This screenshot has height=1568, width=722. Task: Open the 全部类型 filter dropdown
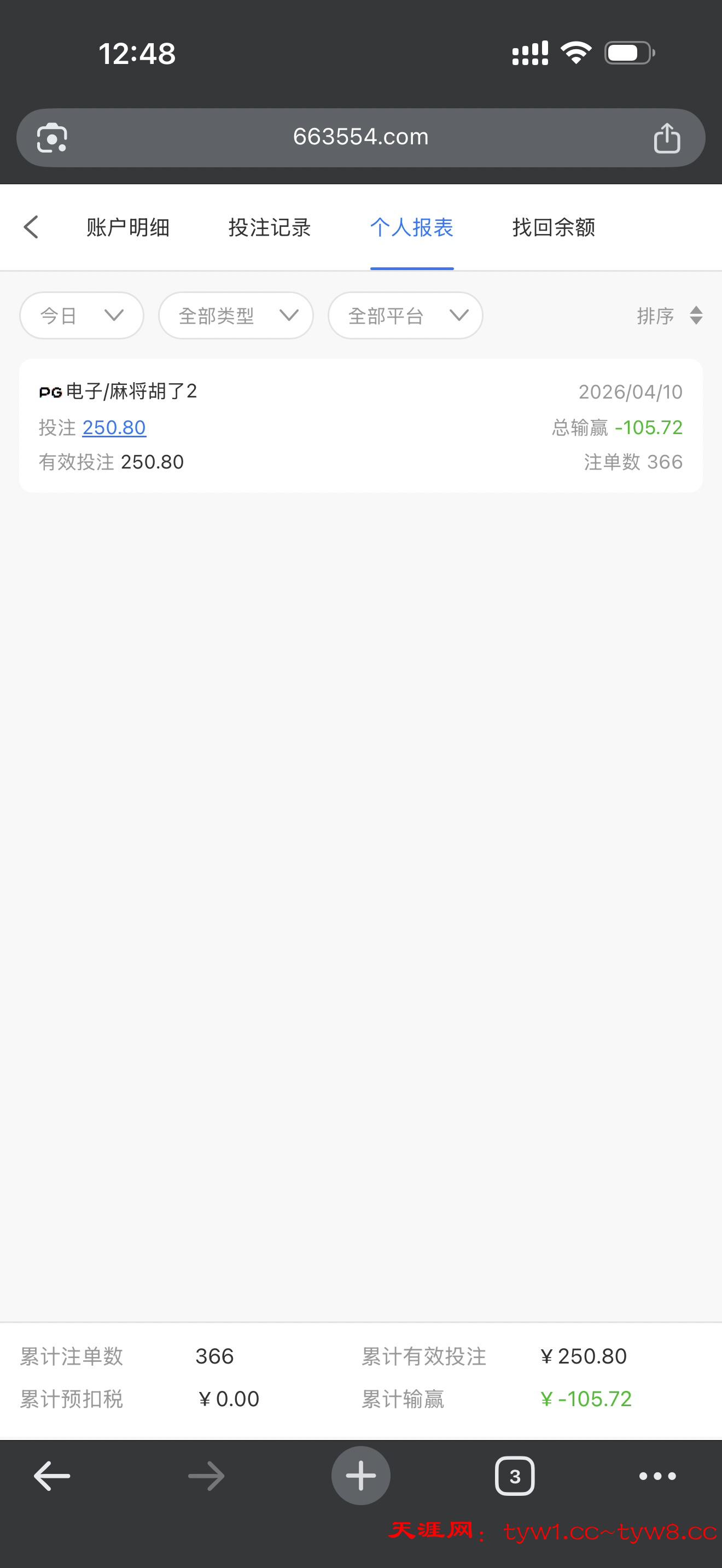coord(236,315)
